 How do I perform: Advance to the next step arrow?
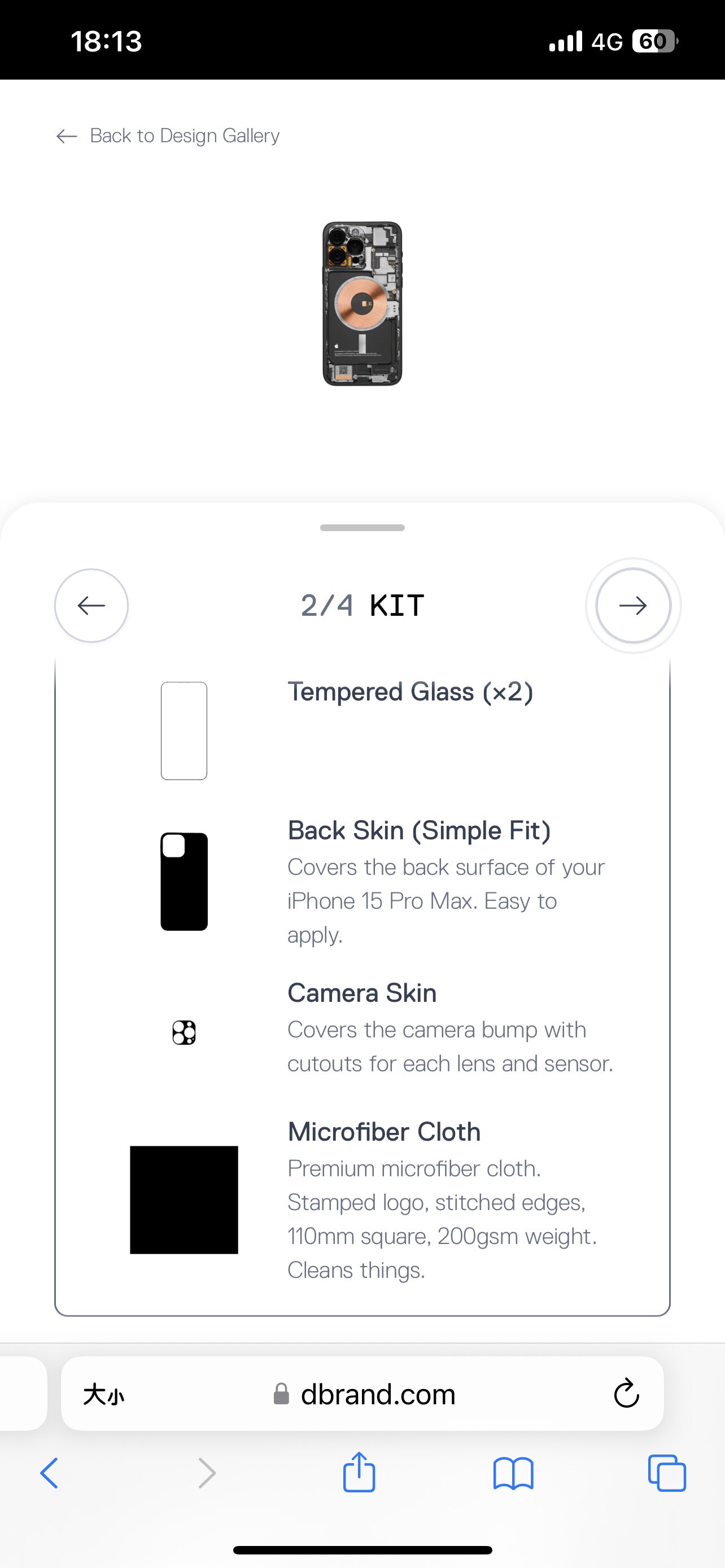pyautogui.click(x=633, y=606)
